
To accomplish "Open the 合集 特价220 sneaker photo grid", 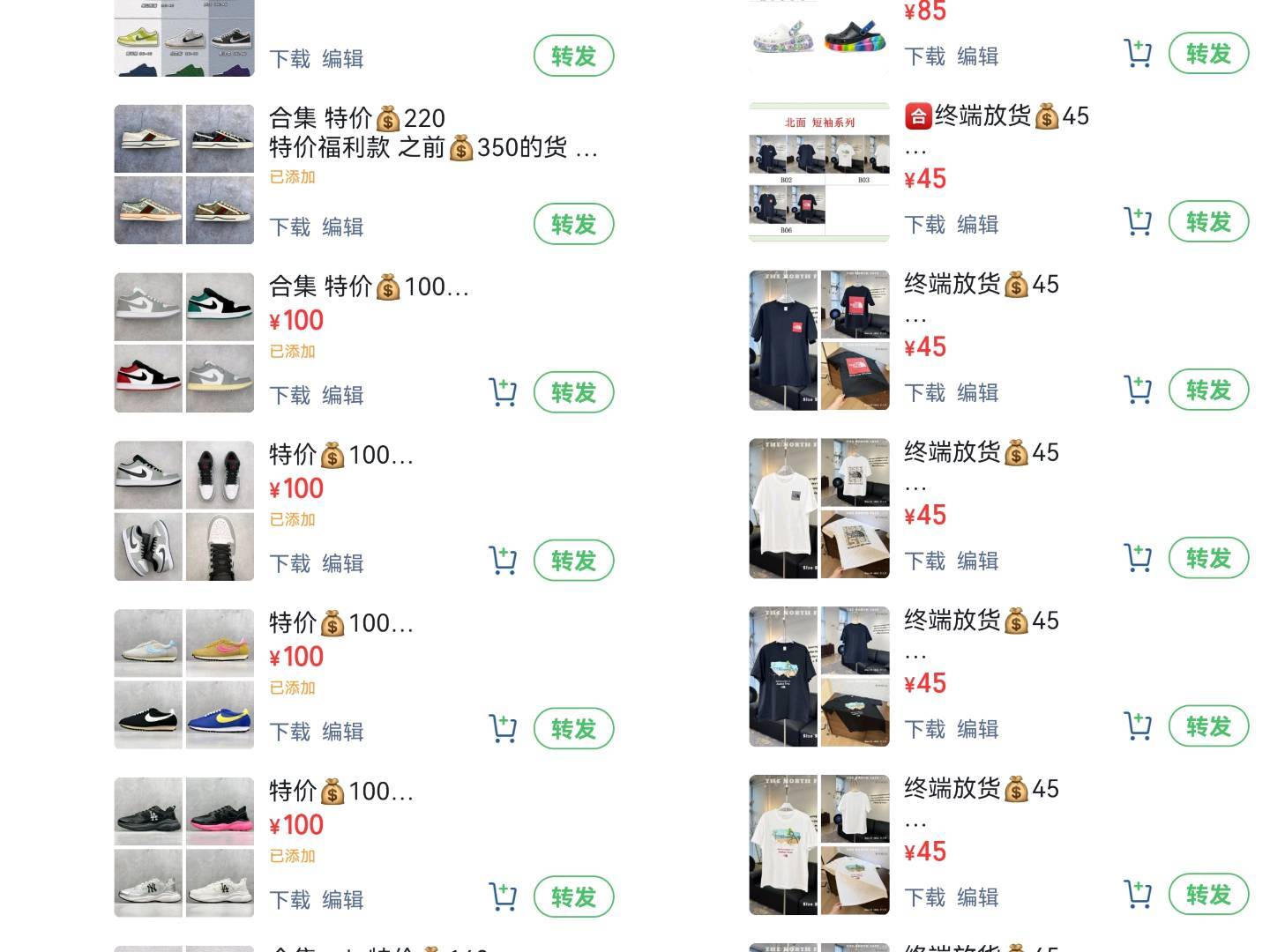I will coord(183,175).
